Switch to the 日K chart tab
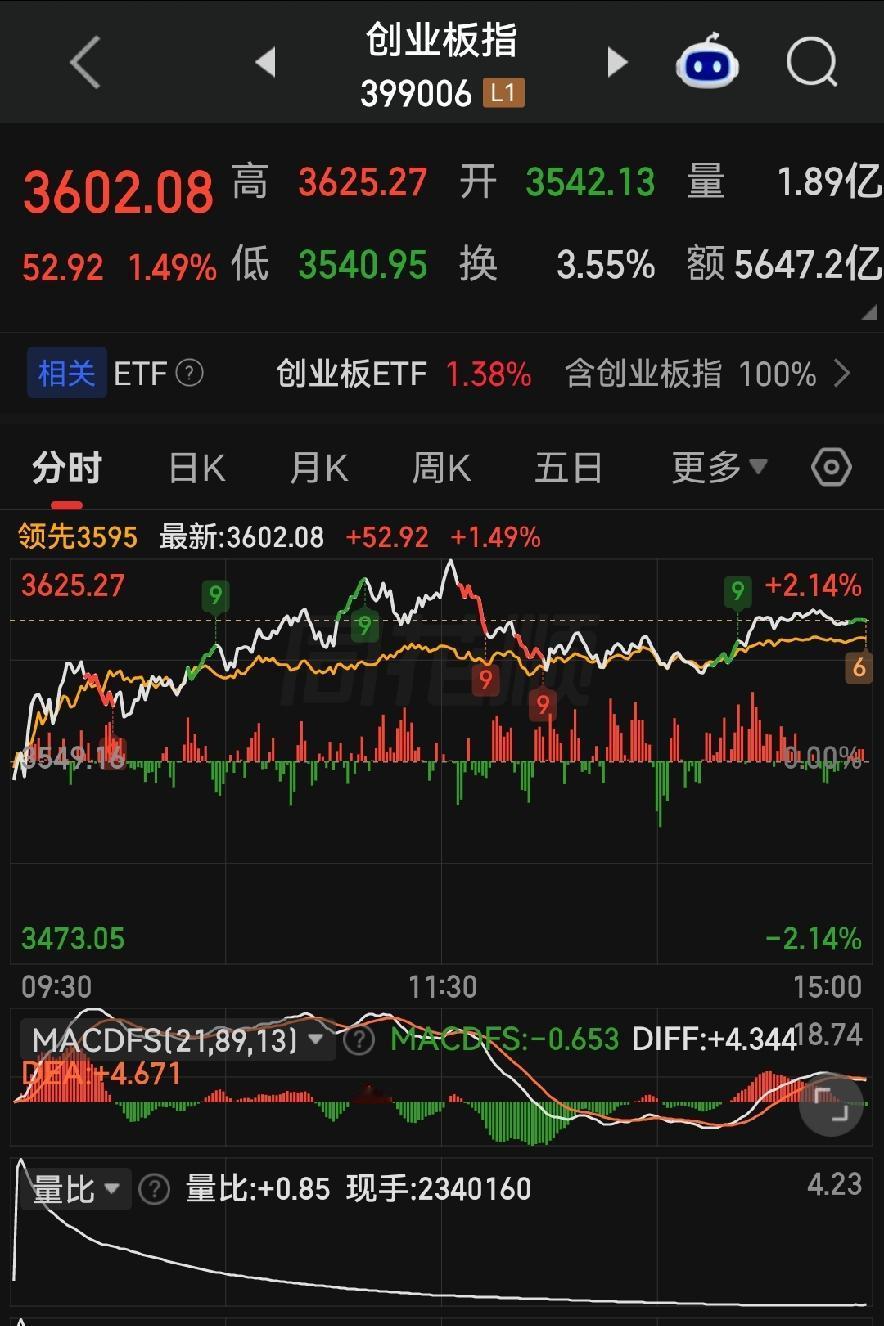 click(197, 468)
